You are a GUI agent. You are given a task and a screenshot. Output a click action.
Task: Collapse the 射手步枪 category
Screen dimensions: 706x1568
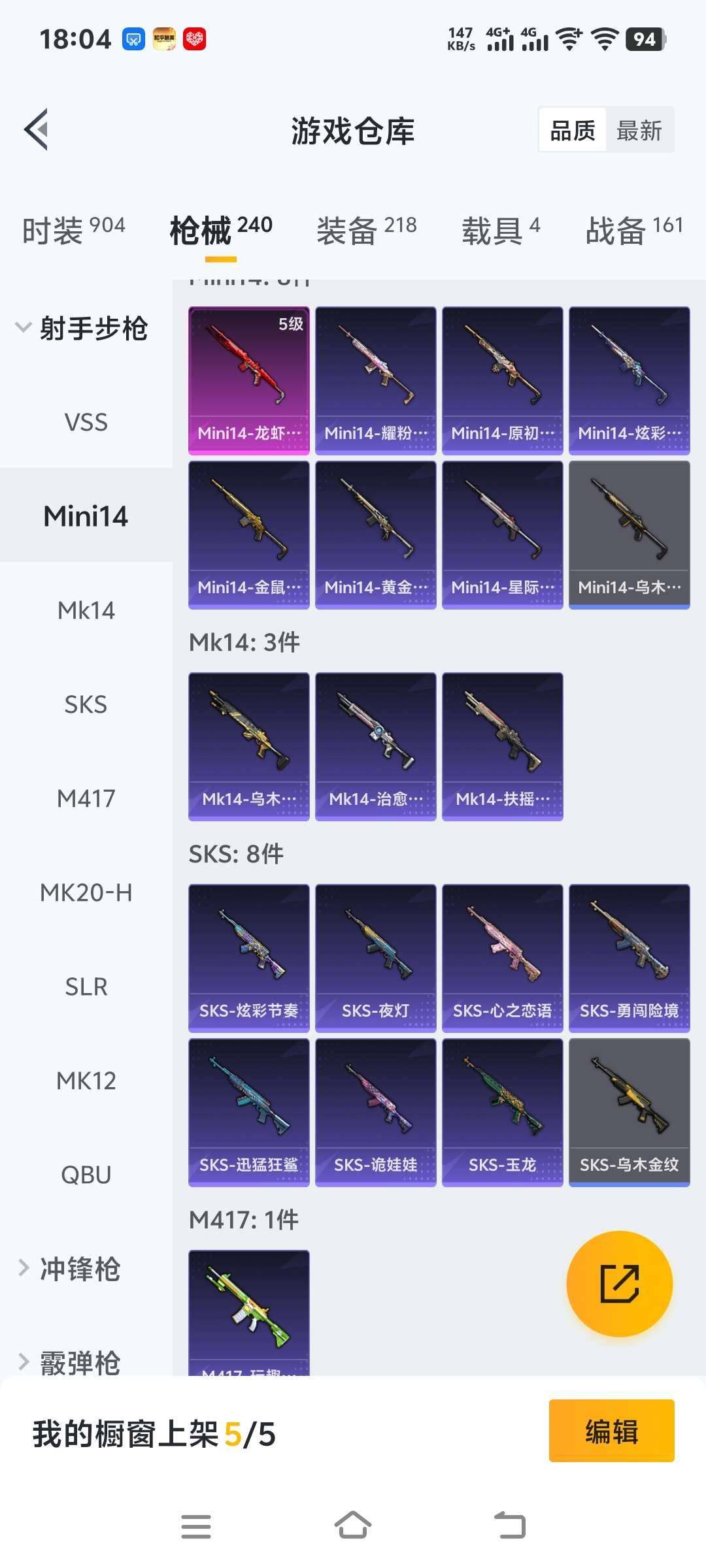(82, 328)
